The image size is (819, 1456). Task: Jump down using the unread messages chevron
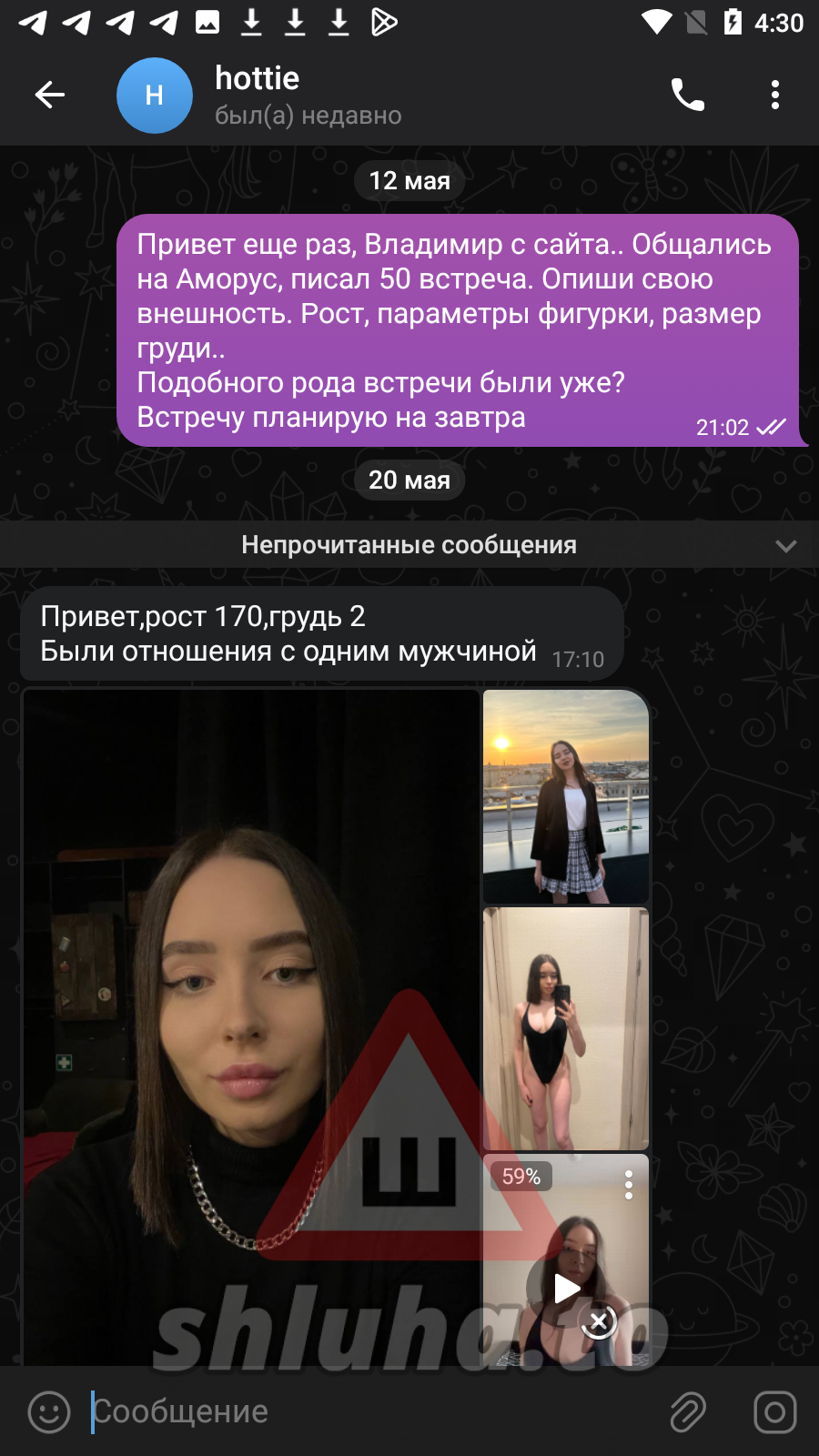click(786, 546)
